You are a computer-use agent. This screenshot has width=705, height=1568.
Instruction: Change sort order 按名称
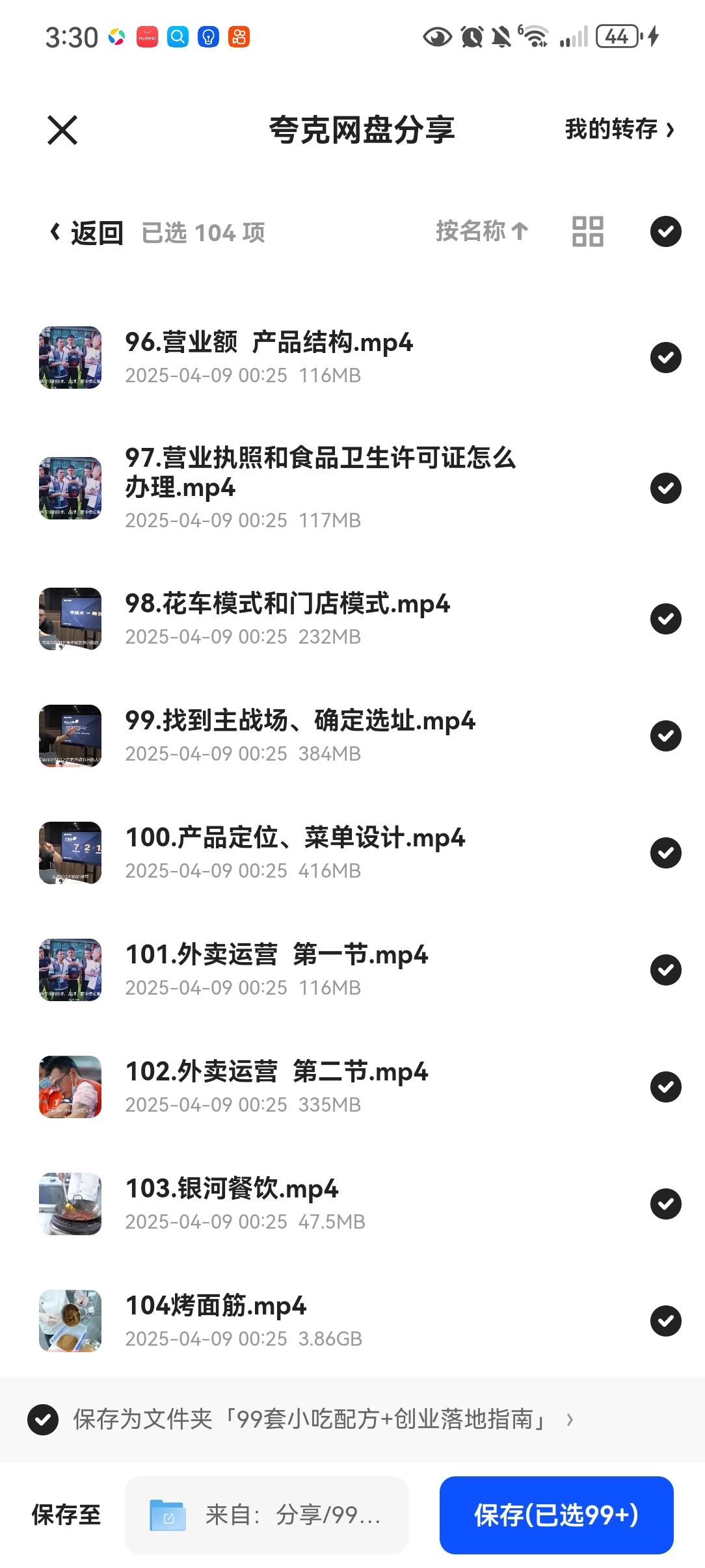(x=482, y=231)
